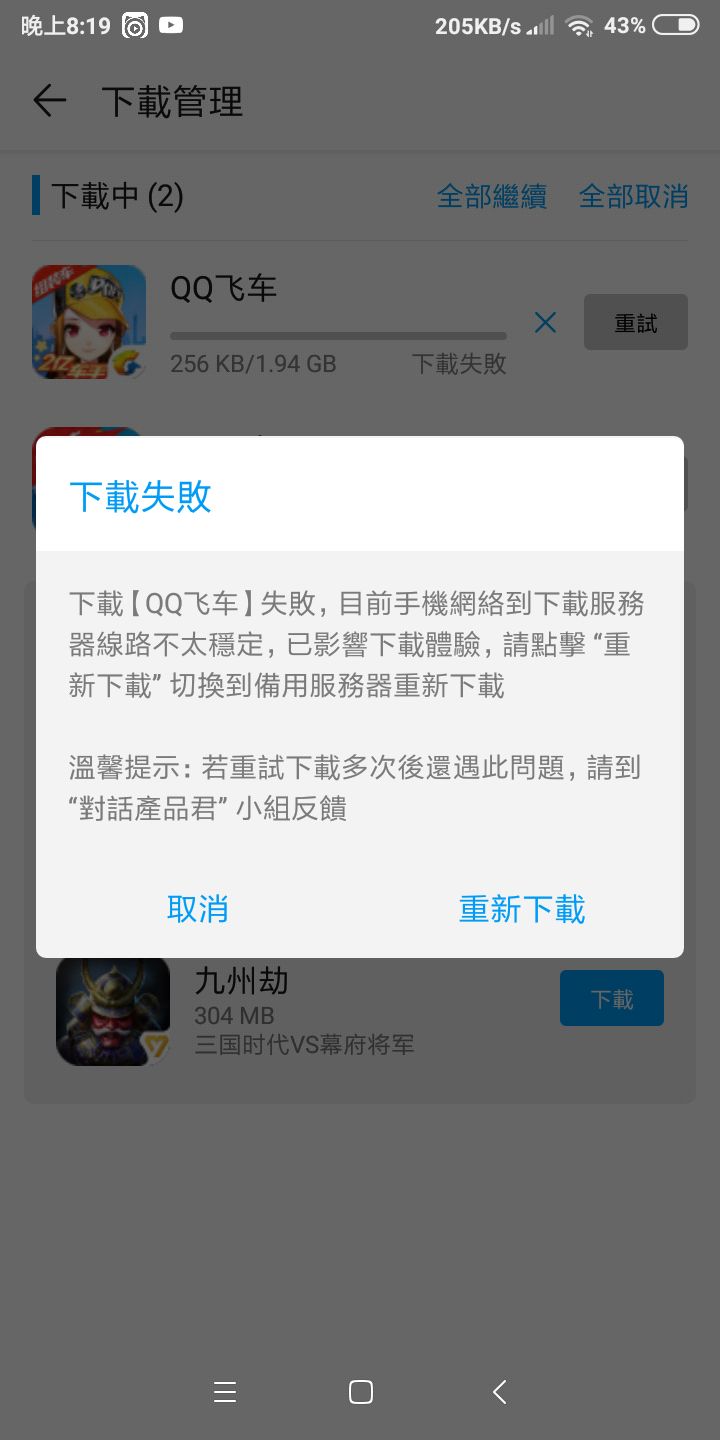Go back from 下載管理 screen
The width and height of the screenshot is (720, 1440).
(x=49, y=101)
